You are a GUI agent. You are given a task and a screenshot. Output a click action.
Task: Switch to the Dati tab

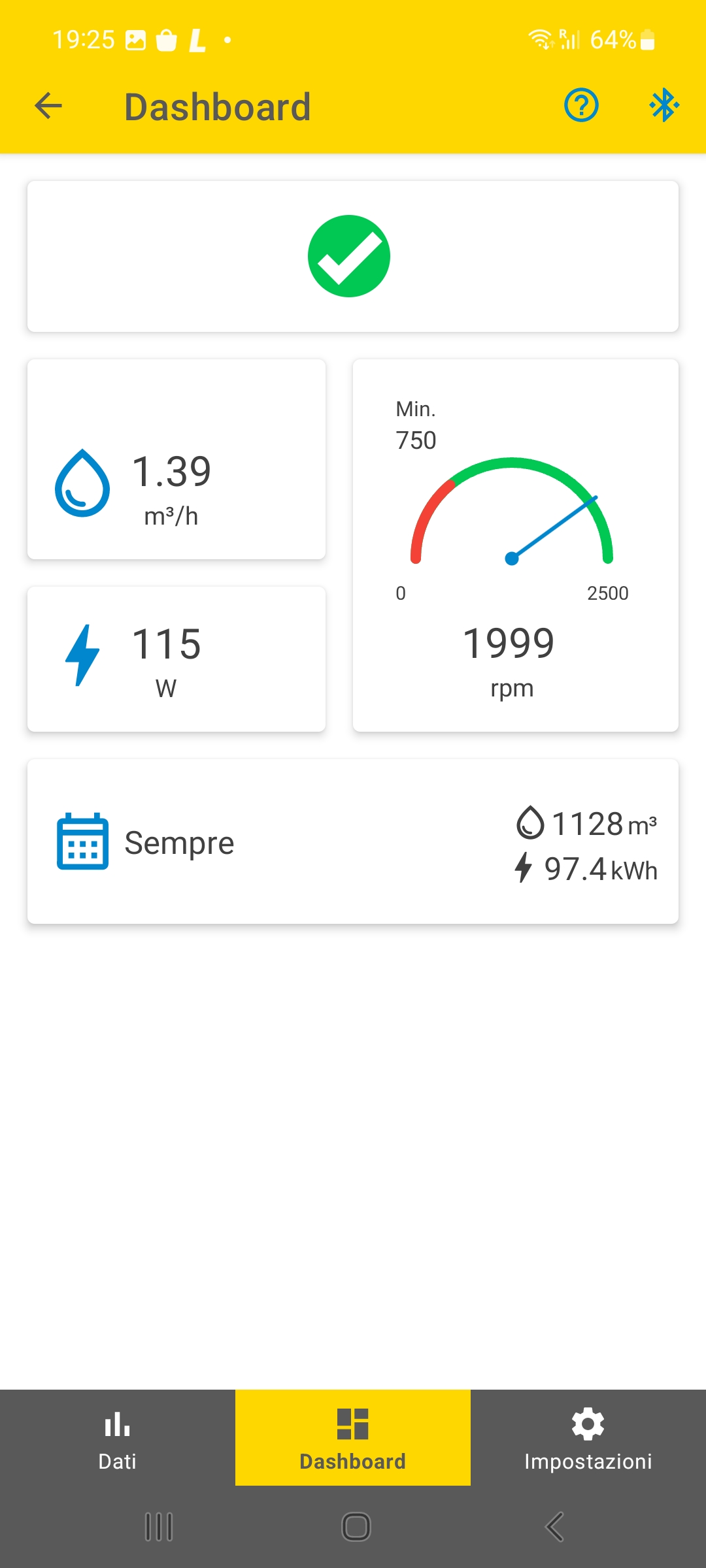pos(118,1437)
